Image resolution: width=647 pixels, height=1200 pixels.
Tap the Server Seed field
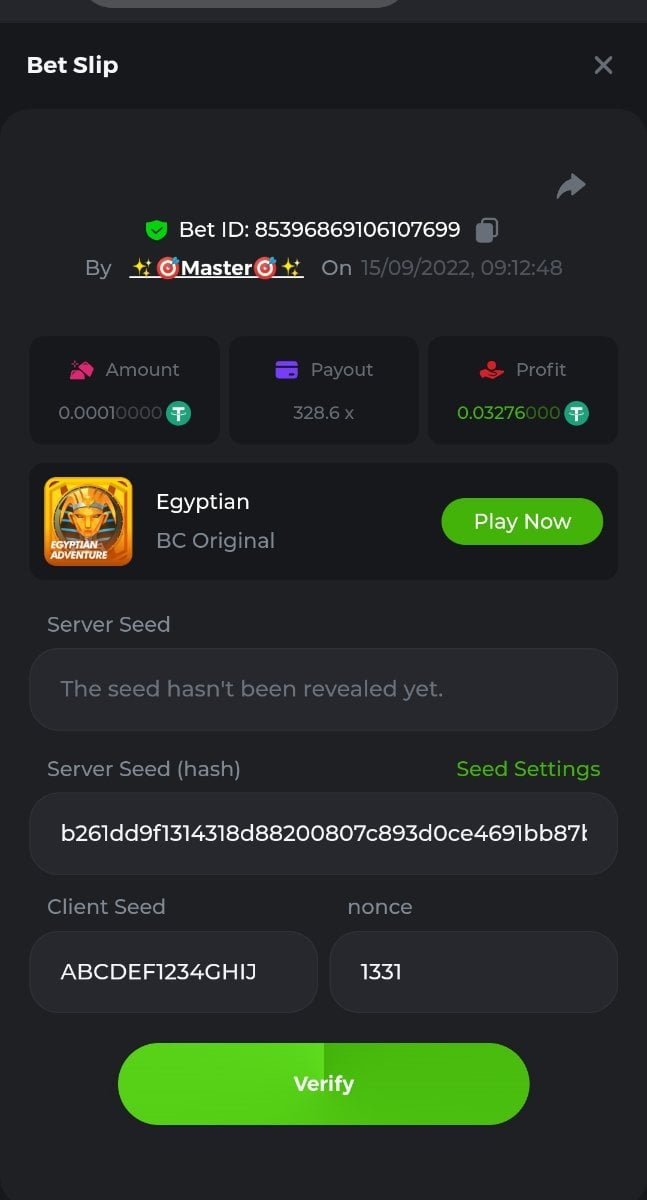(x=323, y=689)
